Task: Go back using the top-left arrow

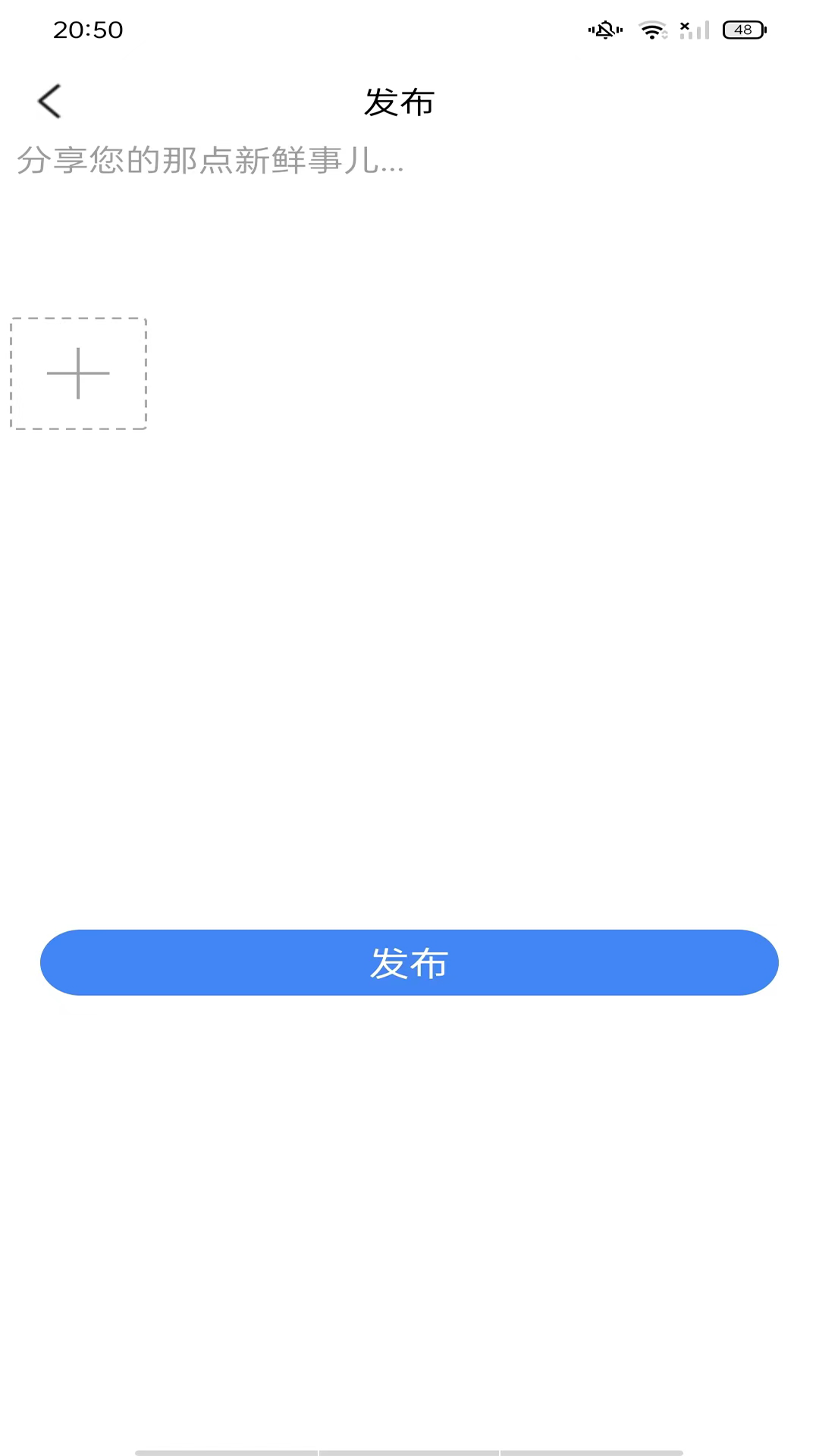Action: tap(50, 102)
